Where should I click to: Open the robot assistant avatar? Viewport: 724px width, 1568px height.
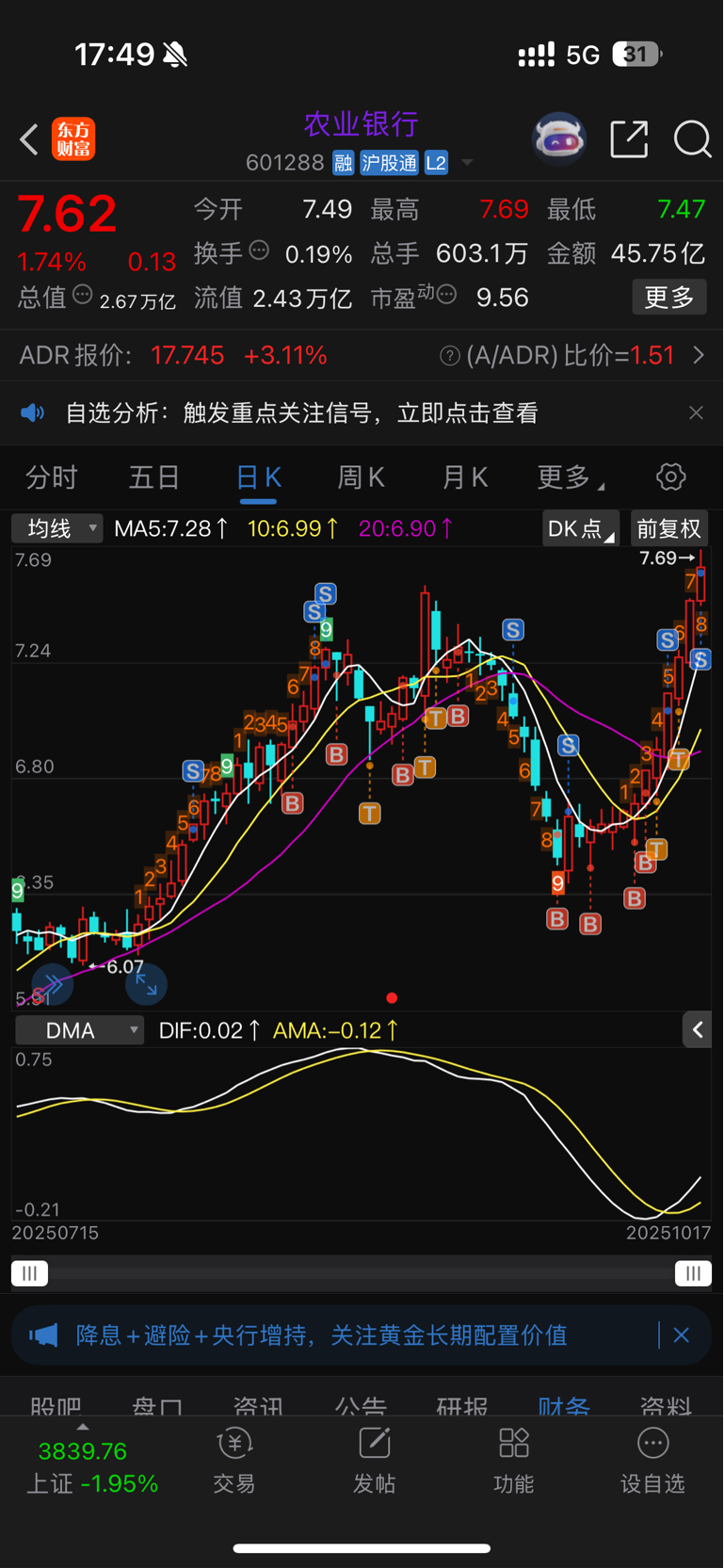559,139
